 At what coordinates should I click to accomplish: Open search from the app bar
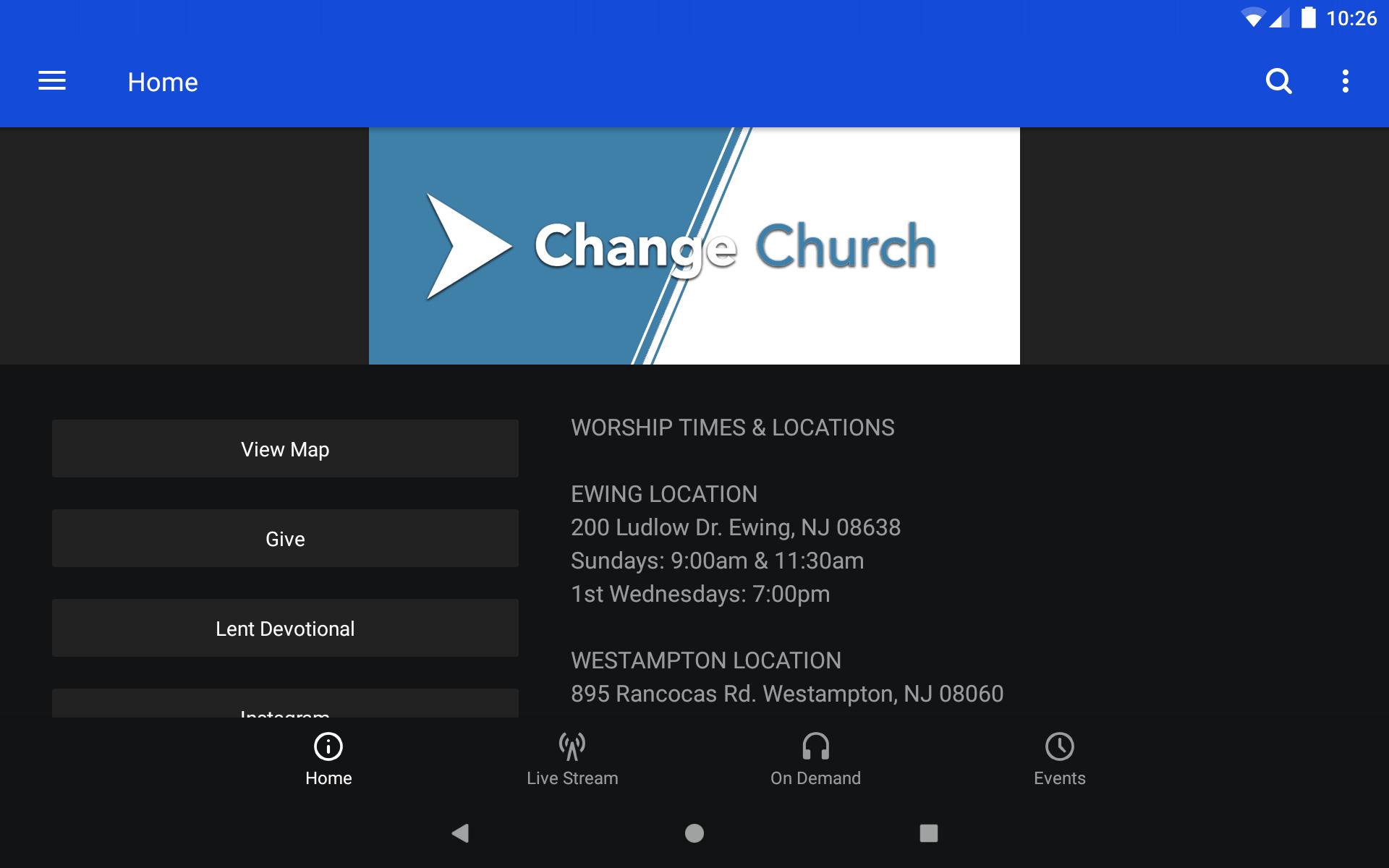click(x=1278, y=81)
